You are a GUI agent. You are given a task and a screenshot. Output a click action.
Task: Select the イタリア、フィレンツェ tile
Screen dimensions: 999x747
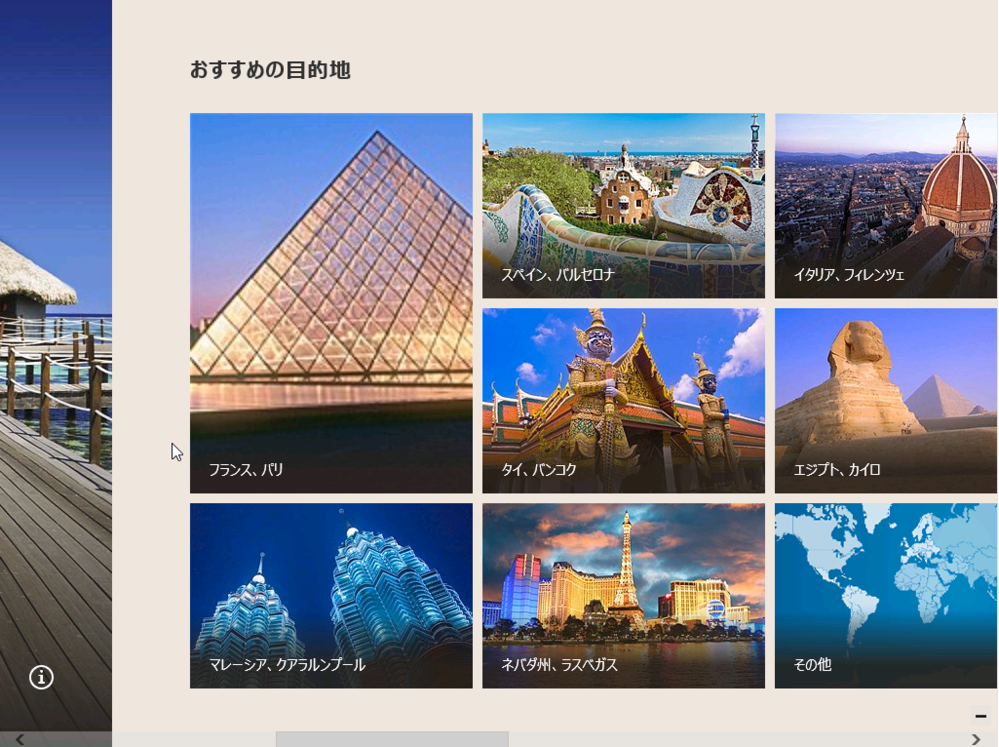coord(886,206)
